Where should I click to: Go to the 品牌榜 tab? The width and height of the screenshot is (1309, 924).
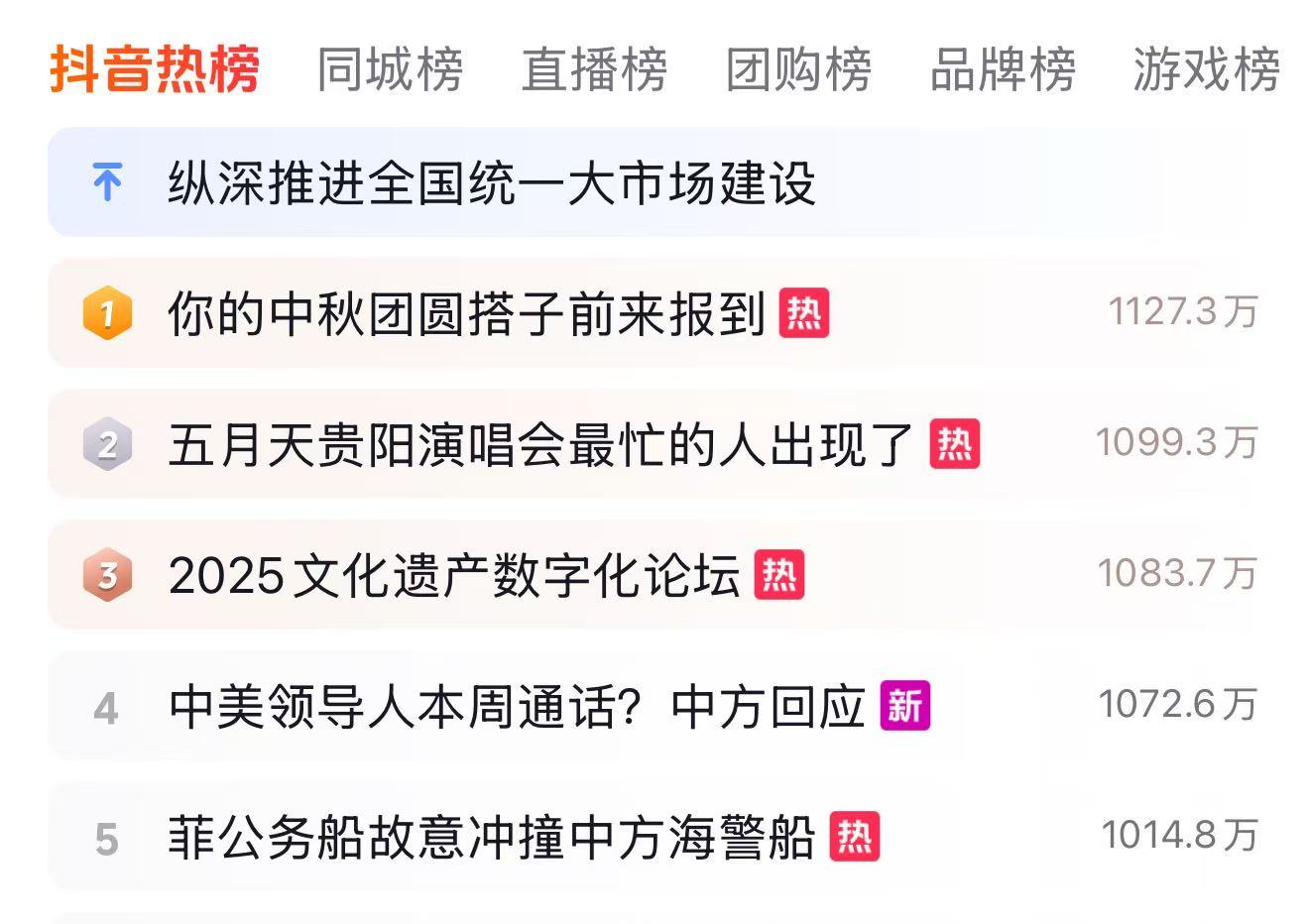1003,69
